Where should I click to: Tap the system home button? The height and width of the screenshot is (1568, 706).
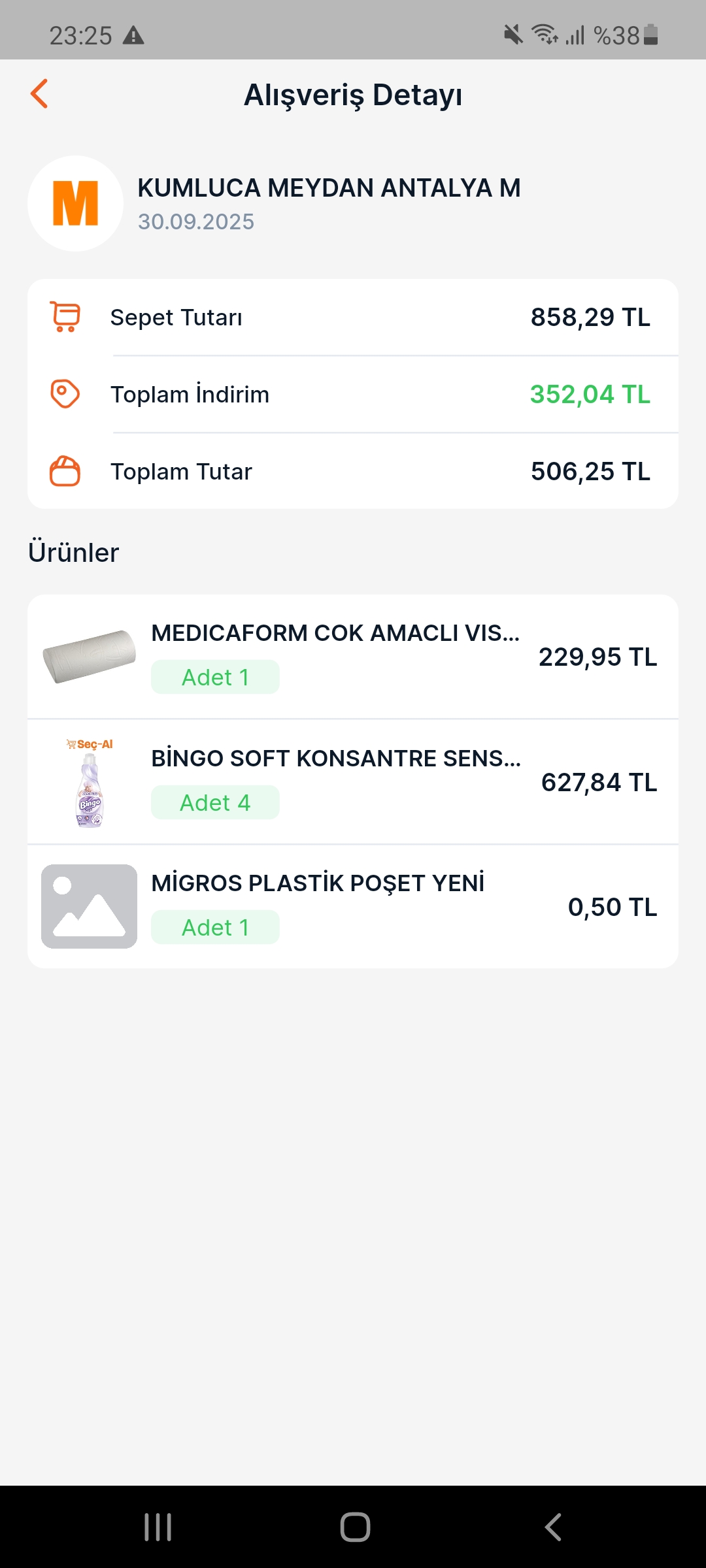pos(355,1527)
